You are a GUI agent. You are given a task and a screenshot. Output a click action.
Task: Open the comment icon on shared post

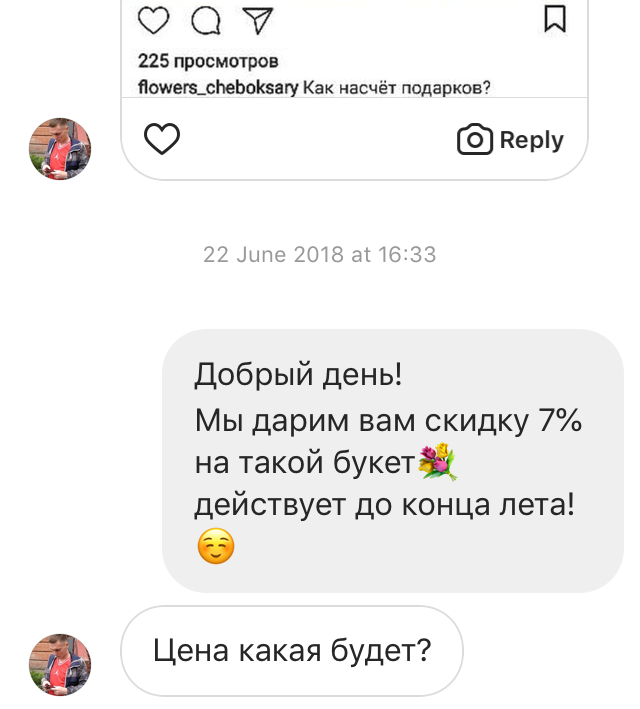click(x=205, y=19)
